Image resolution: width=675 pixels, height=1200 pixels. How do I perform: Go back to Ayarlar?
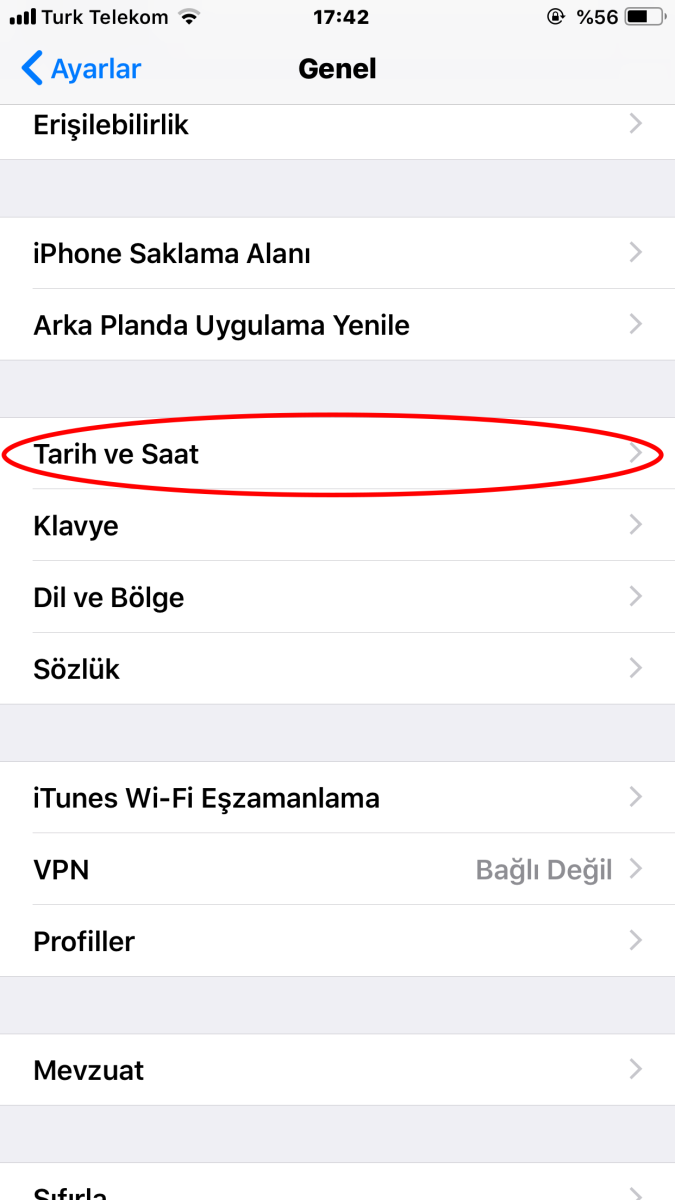tap(82, 69)
